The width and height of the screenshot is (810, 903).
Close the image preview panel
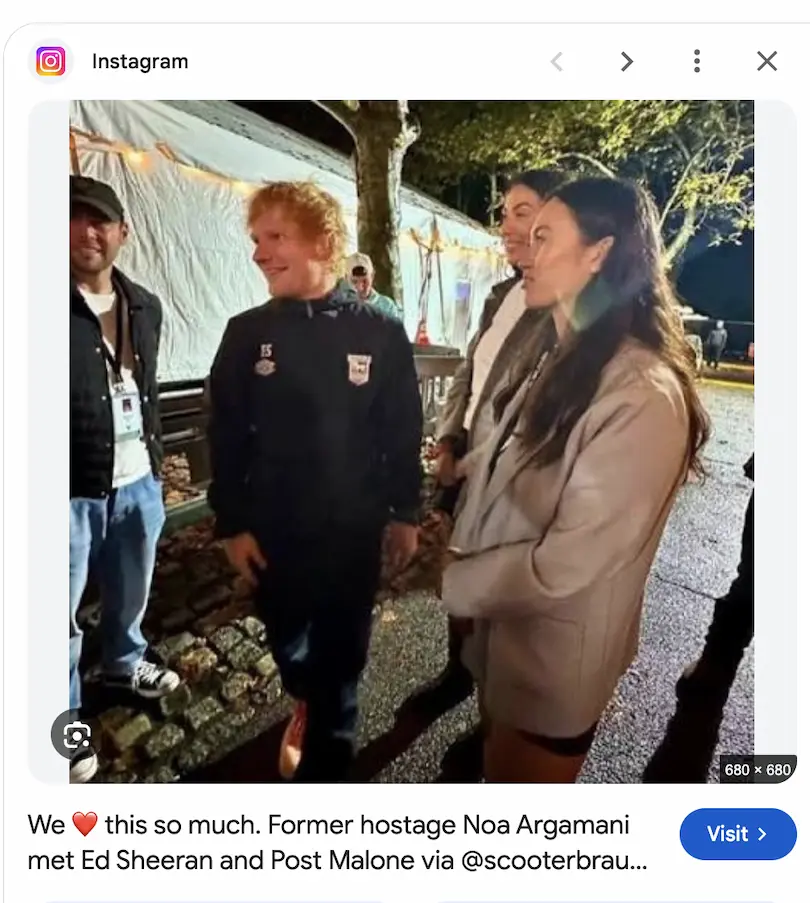pyautogui.click(x=767, y=61)
